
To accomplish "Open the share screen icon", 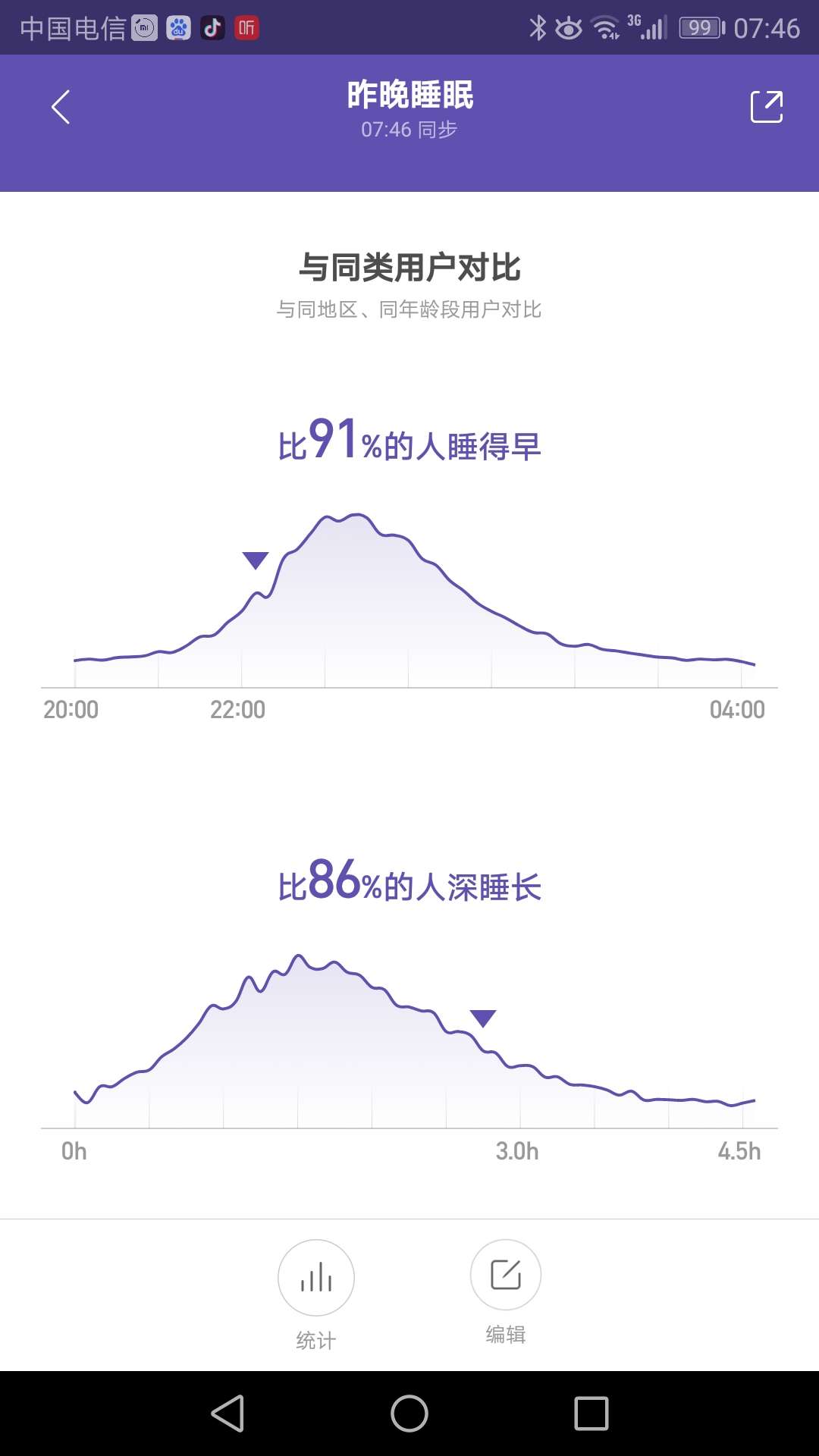I will [767, 106].
